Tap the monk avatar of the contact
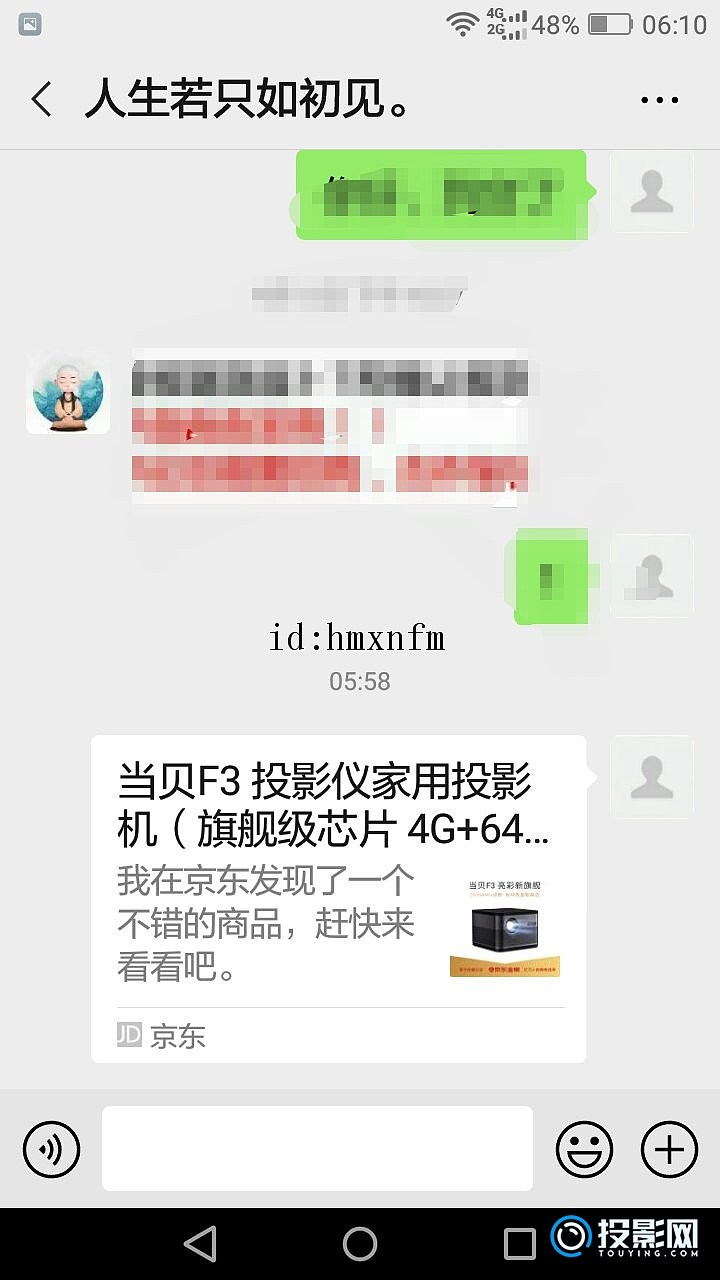 point(68,391)
